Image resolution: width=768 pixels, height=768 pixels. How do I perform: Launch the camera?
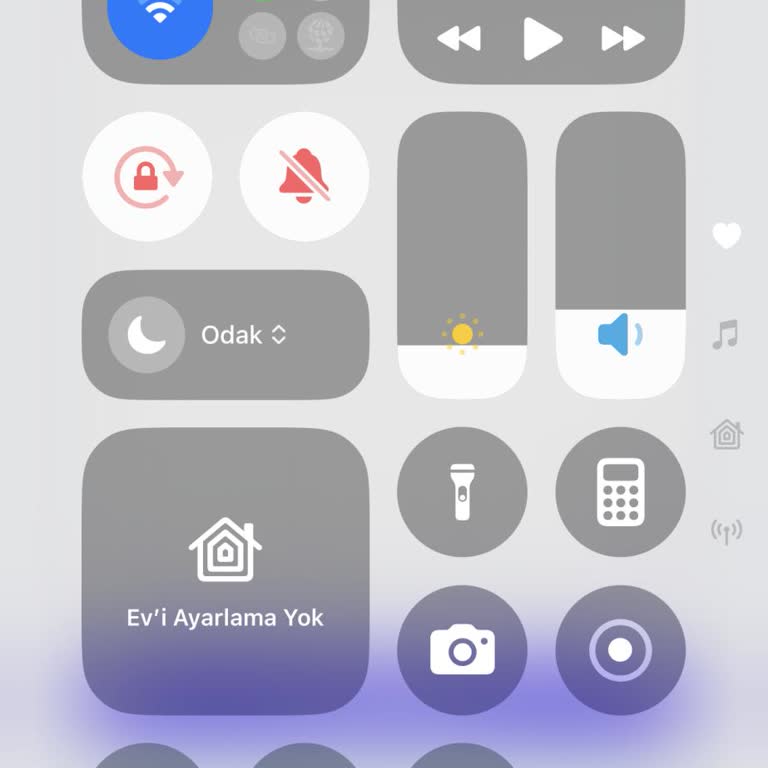pyautogui.click(x=462, y=650)
